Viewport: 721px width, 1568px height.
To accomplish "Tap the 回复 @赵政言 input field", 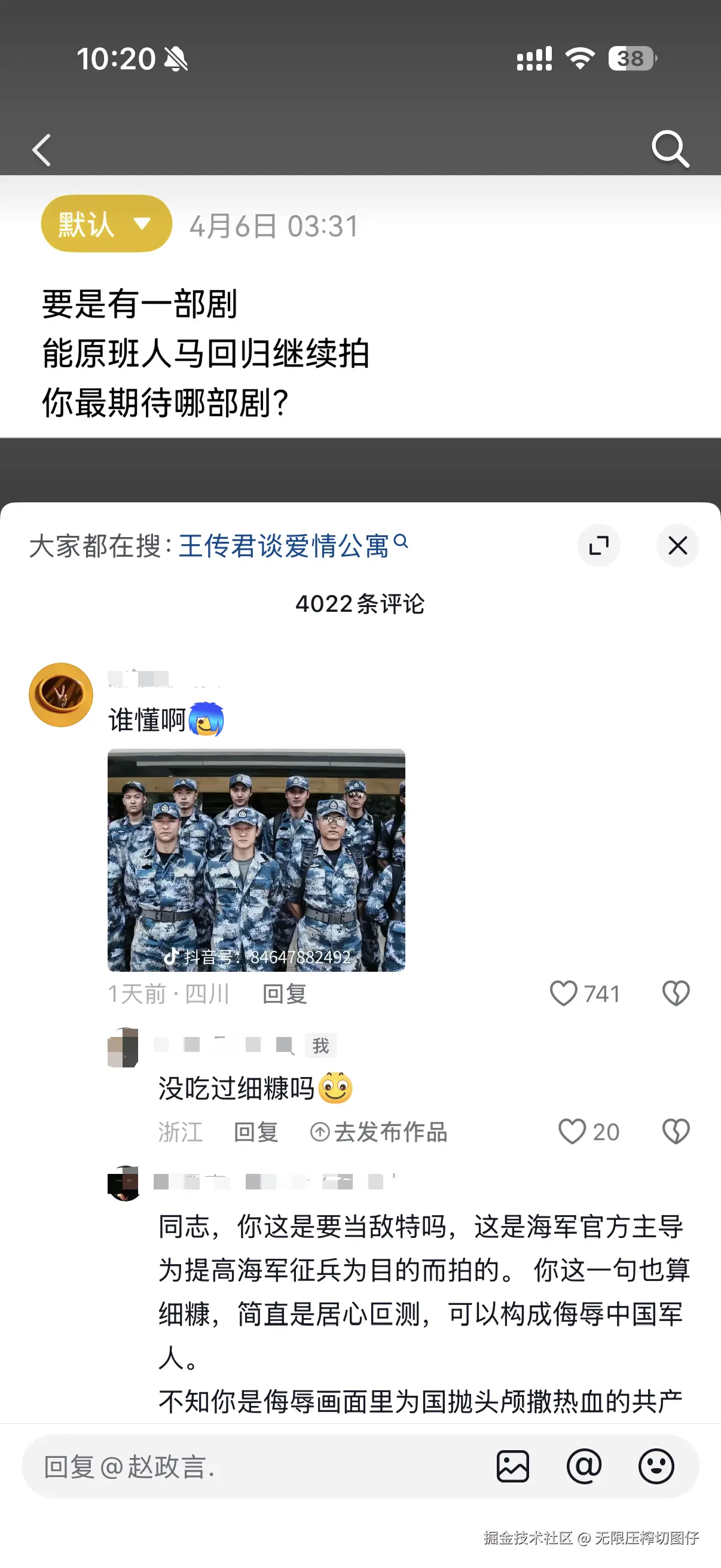I will [243, 1467].
